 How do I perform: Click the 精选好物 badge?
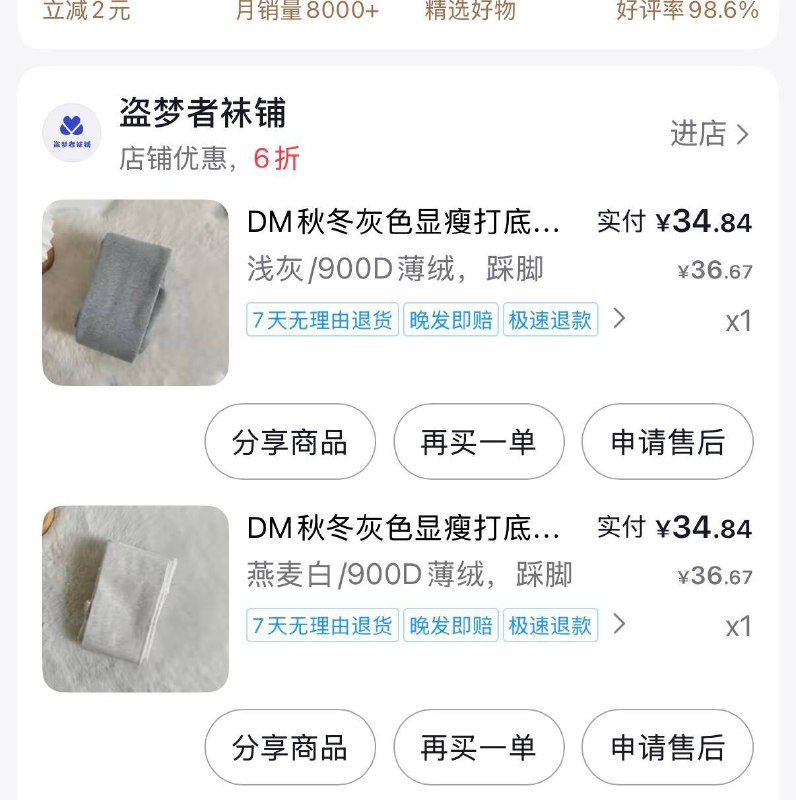coord(471,12)
